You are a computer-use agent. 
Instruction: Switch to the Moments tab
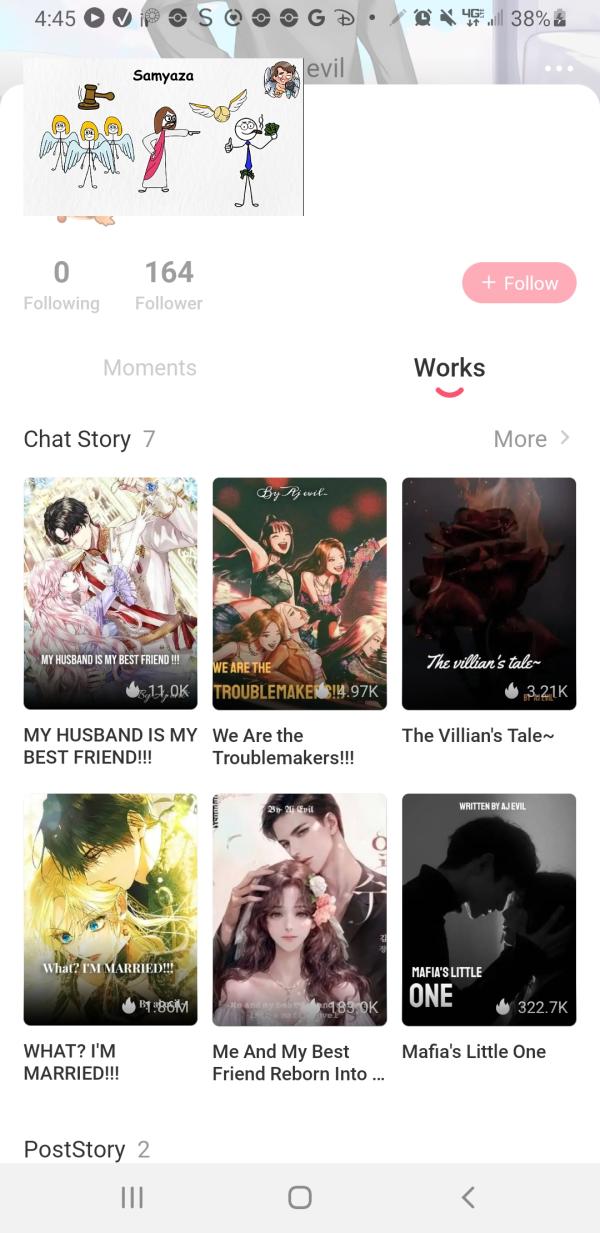click(x=150, y=368)
